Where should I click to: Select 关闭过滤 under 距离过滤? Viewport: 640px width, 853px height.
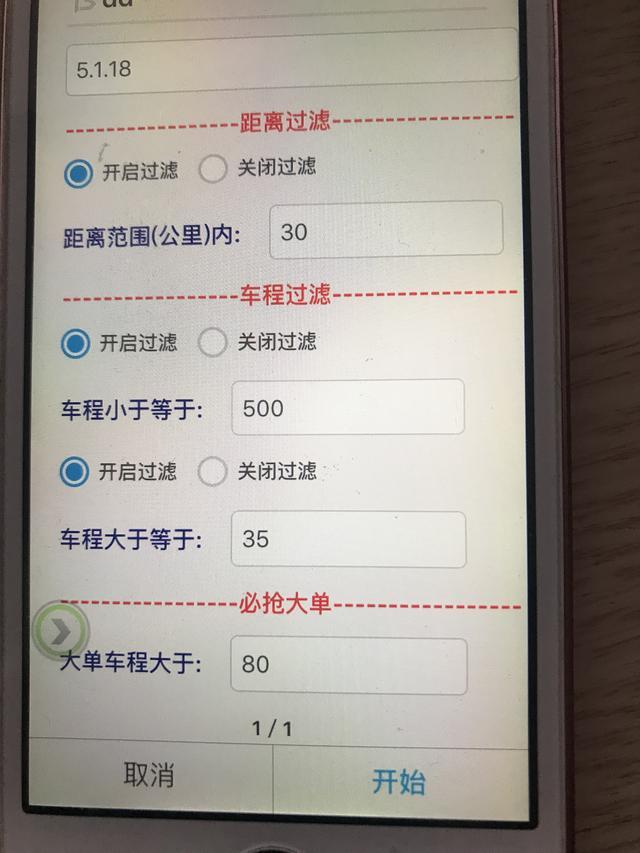(214, 169)
